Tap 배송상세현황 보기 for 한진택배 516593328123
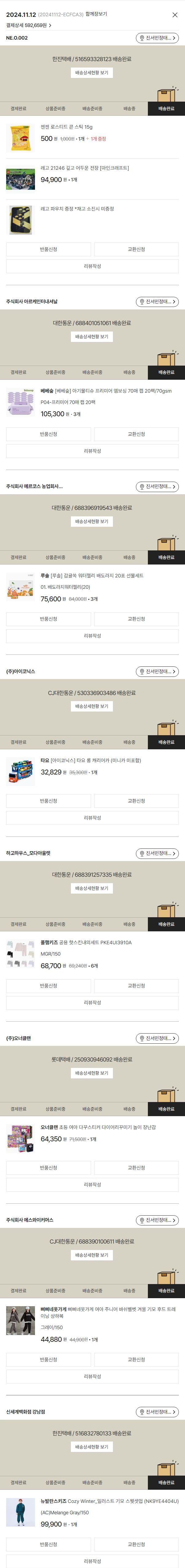This screenshot has height=1568, width=185. (92, 72)
